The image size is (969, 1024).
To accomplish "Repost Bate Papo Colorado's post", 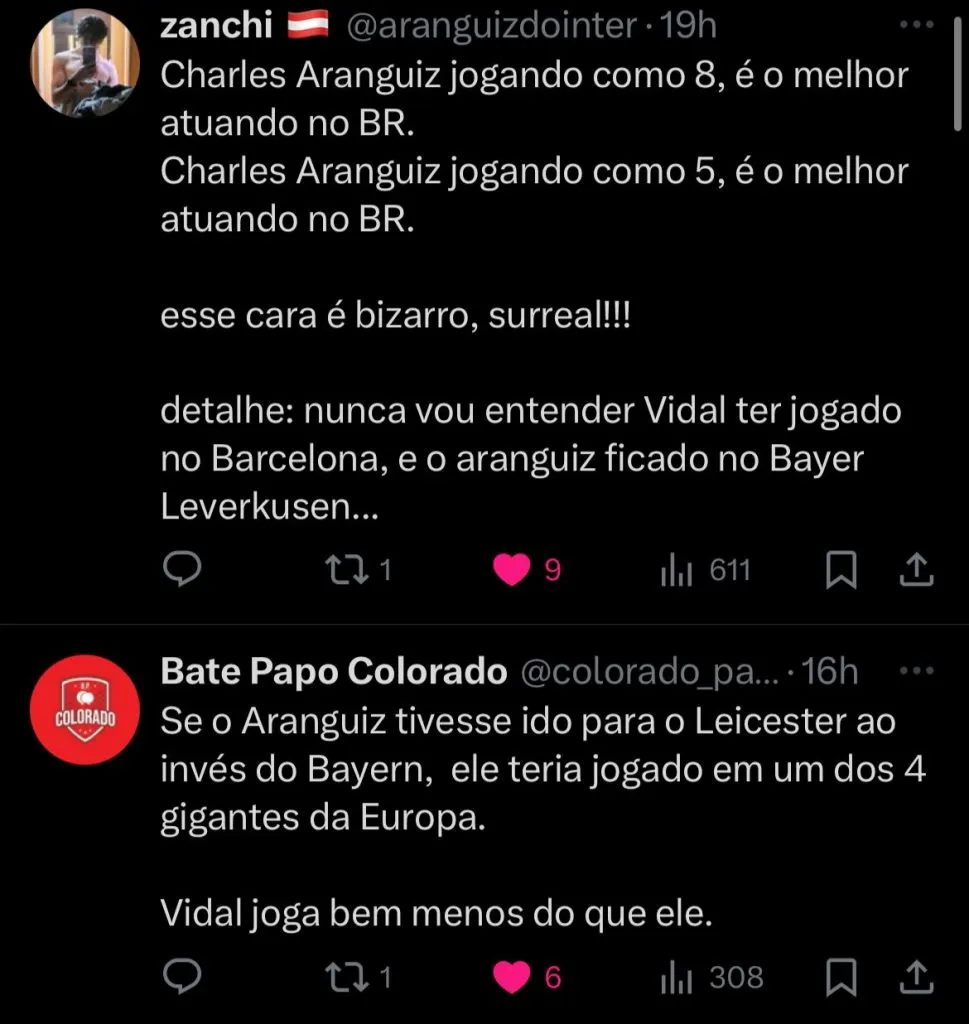I will point(347,976).
